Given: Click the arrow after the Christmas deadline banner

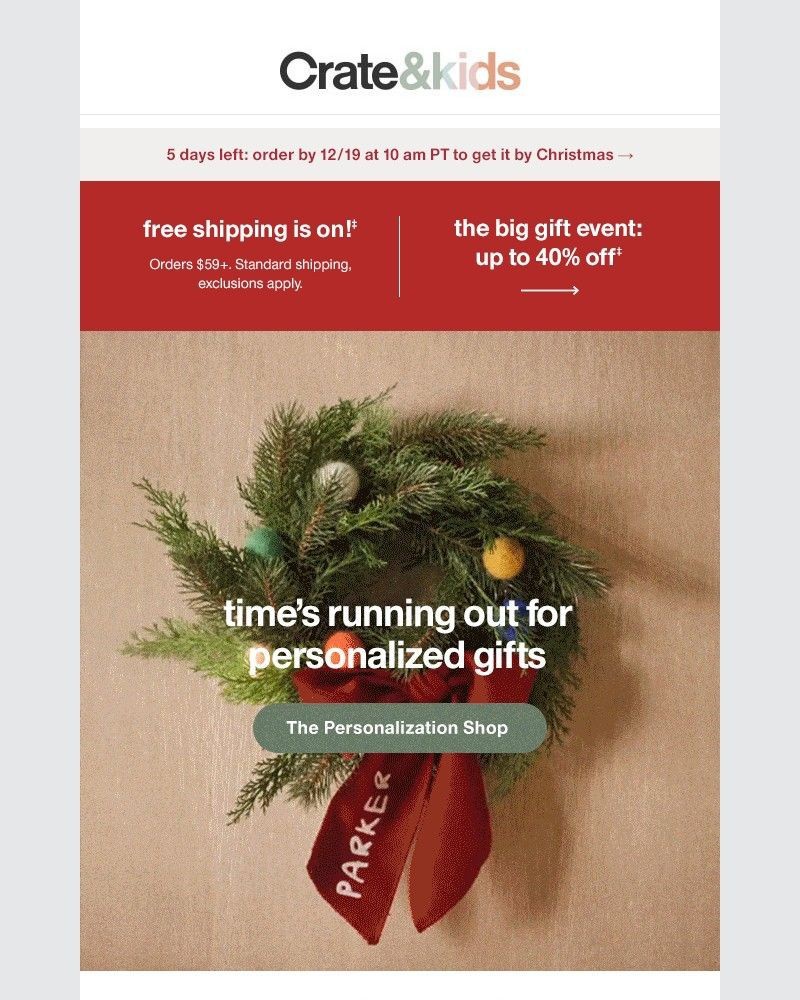Looking at the screenshot, I should [x=625, y=155].
